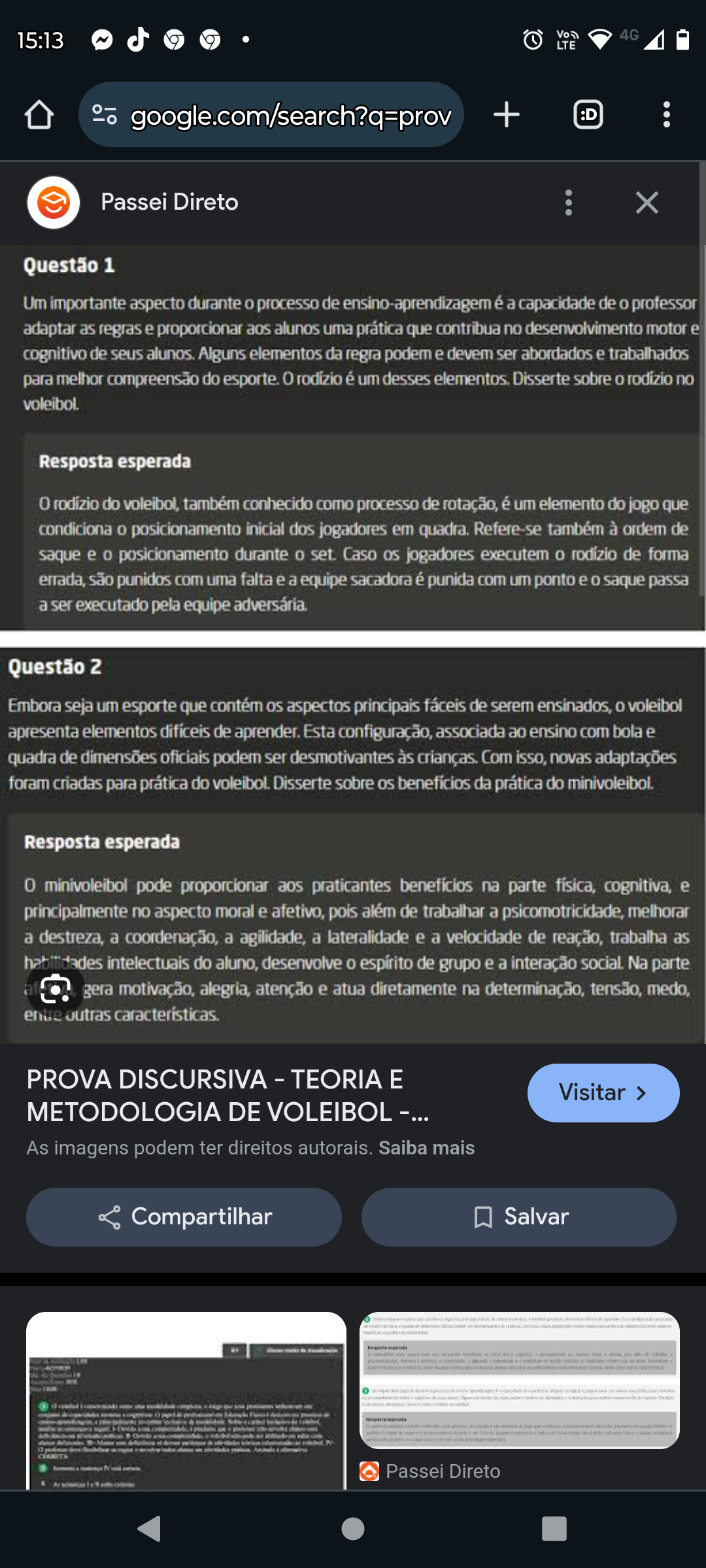
Task: Visit the Passei Direto page
Action: click(x=603, y=1093)
